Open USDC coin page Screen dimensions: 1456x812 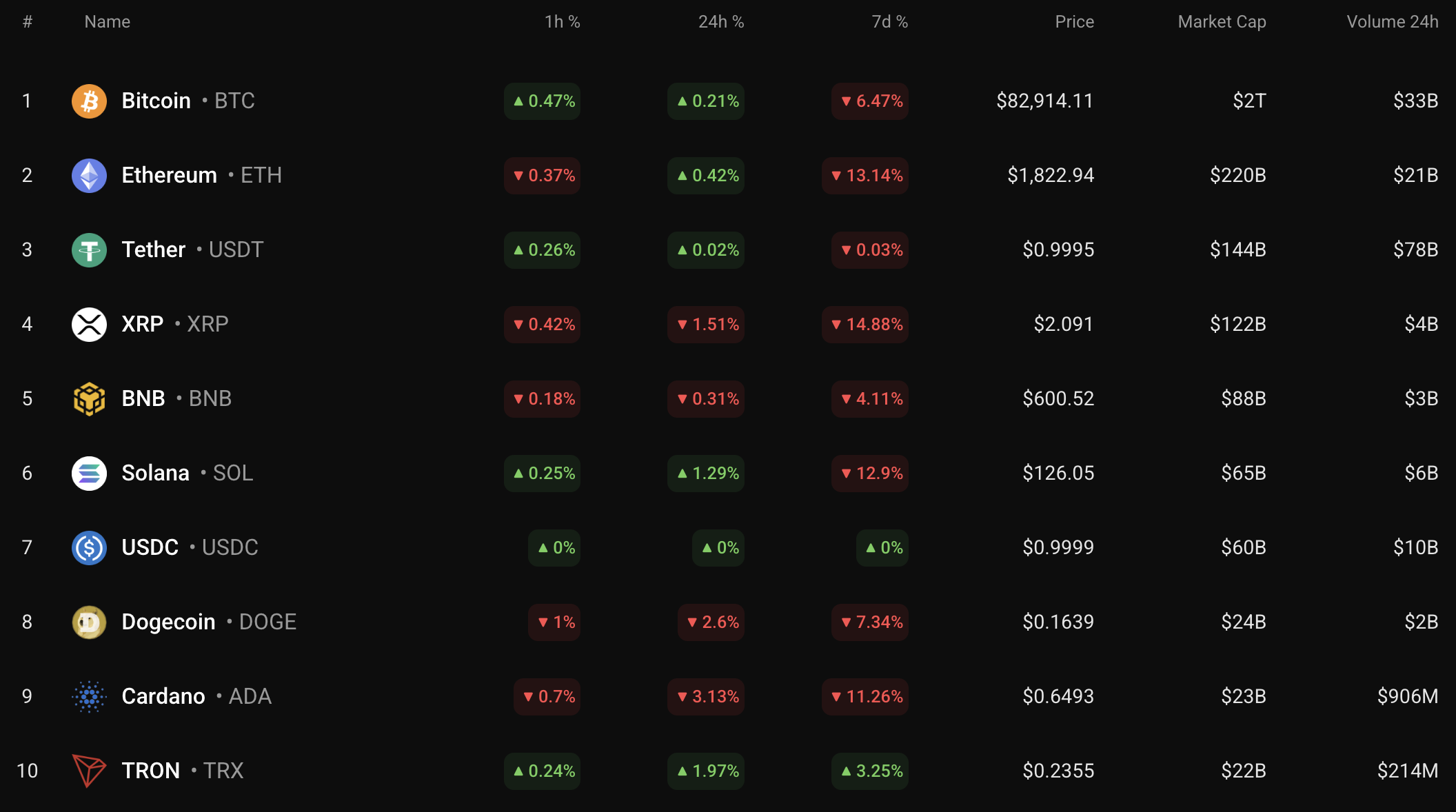click(x=150, y=547)
